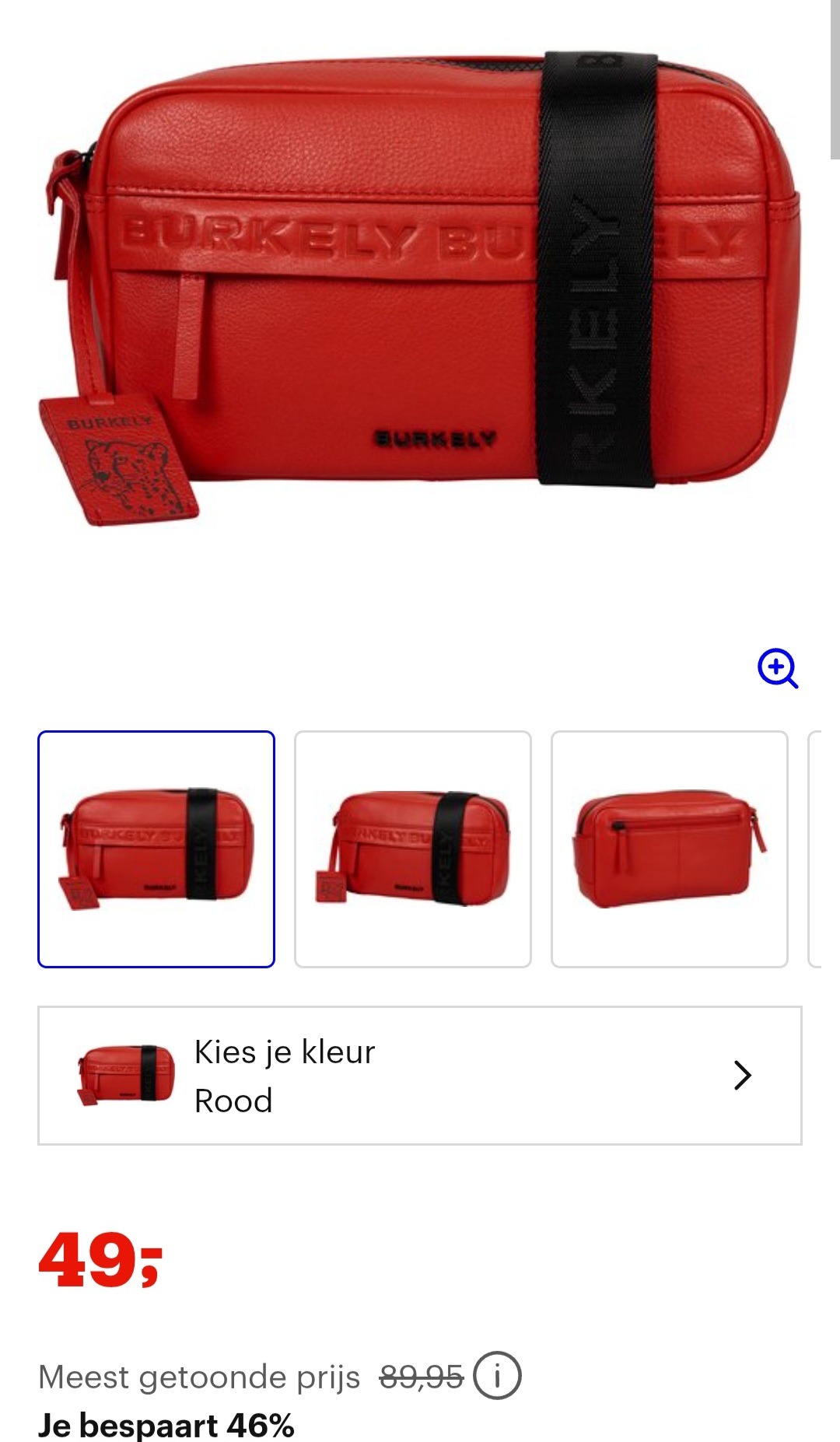This screenshot has width=840, height=1442.
Task: Show the angled-view bag thumbnail
Action: point(413,849)
